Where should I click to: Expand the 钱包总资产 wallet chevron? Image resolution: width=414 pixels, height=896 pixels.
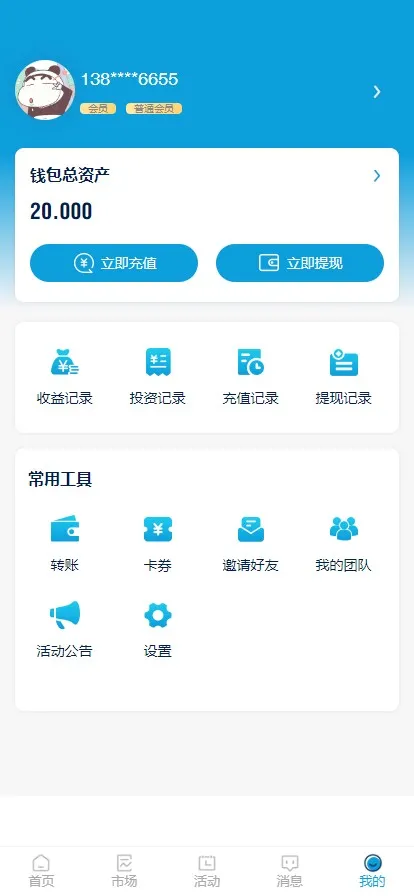pyautogui.click(x=377, y=175)
